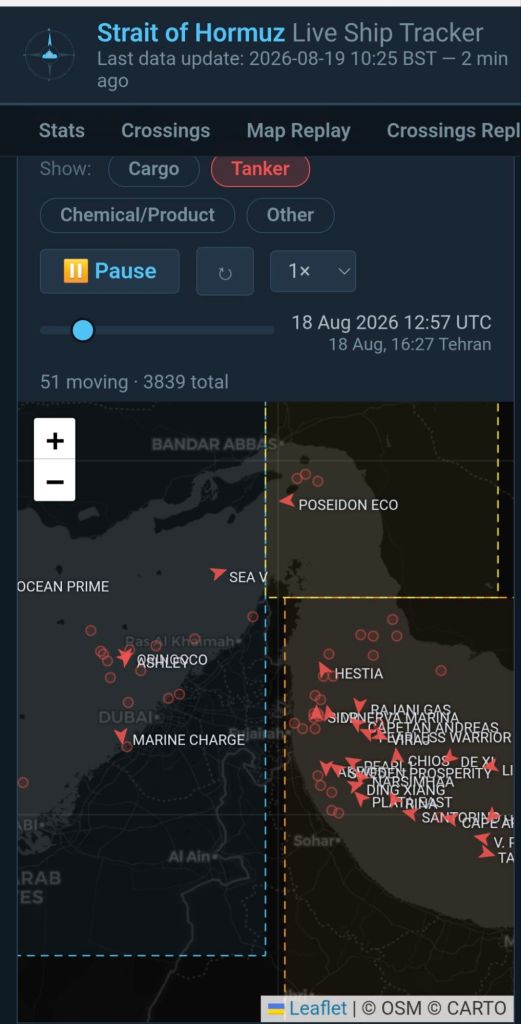The width and height of the screenshot is (521, 1024).
Task: Toggle the Cargo ship filter
Action: coord(153,169)
